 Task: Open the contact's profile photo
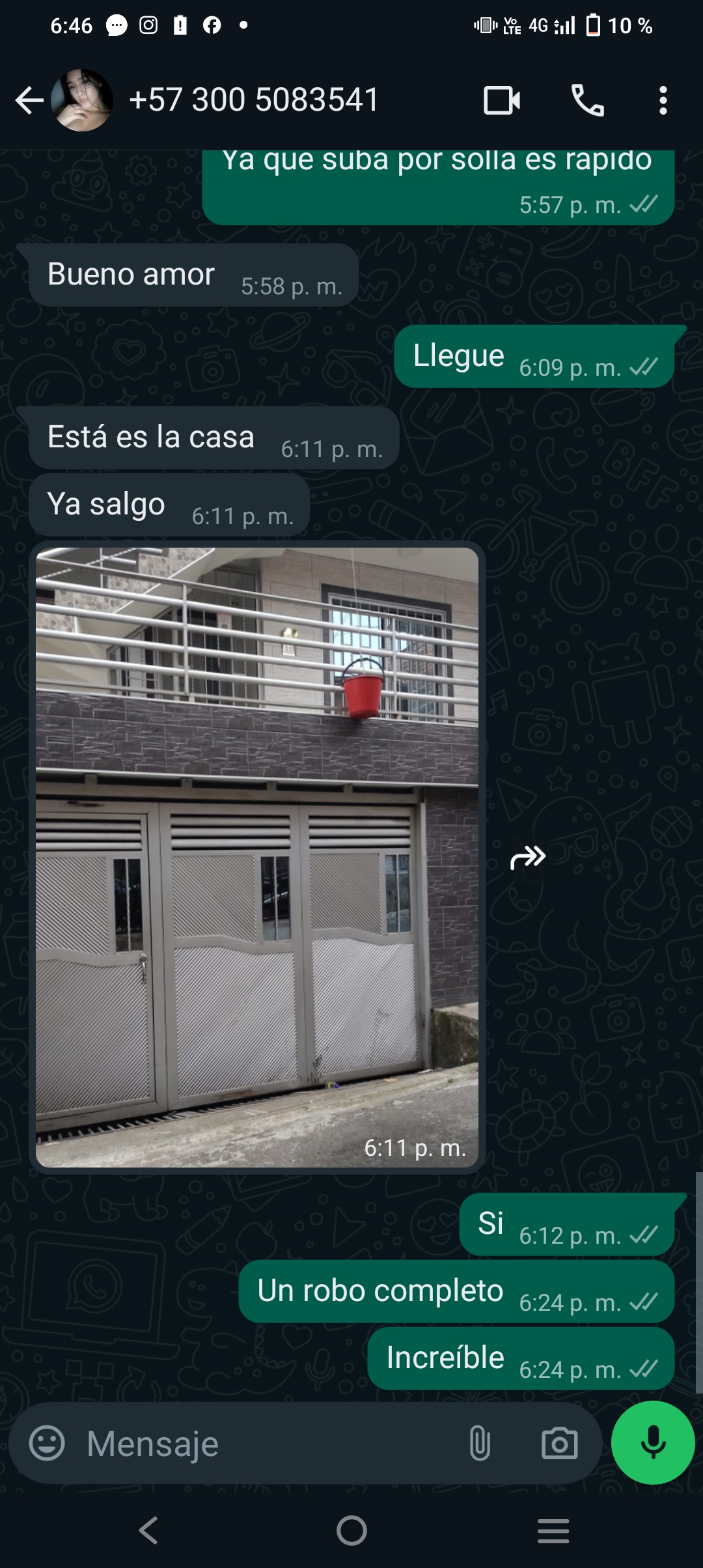(x=82, y=100)
